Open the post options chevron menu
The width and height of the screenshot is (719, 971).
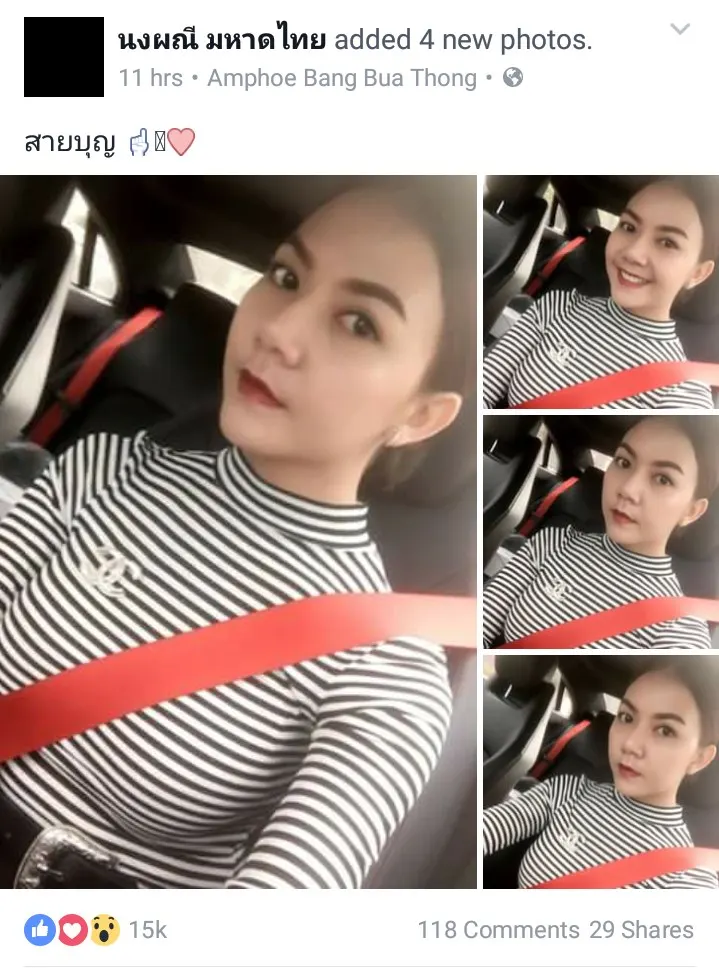tap(680, 29)
